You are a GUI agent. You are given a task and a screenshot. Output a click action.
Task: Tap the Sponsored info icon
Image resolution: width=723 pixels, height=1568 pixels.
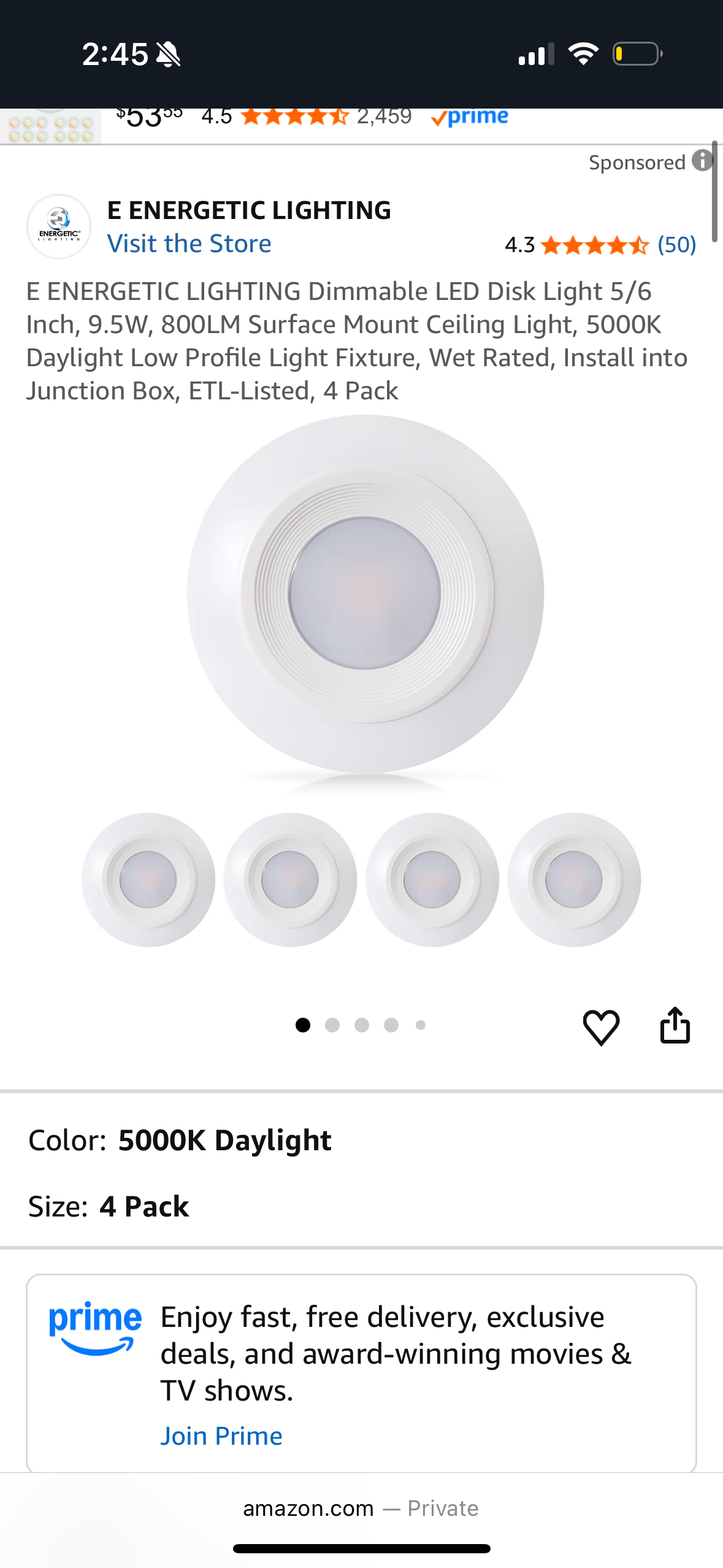[x=703, y=161]
